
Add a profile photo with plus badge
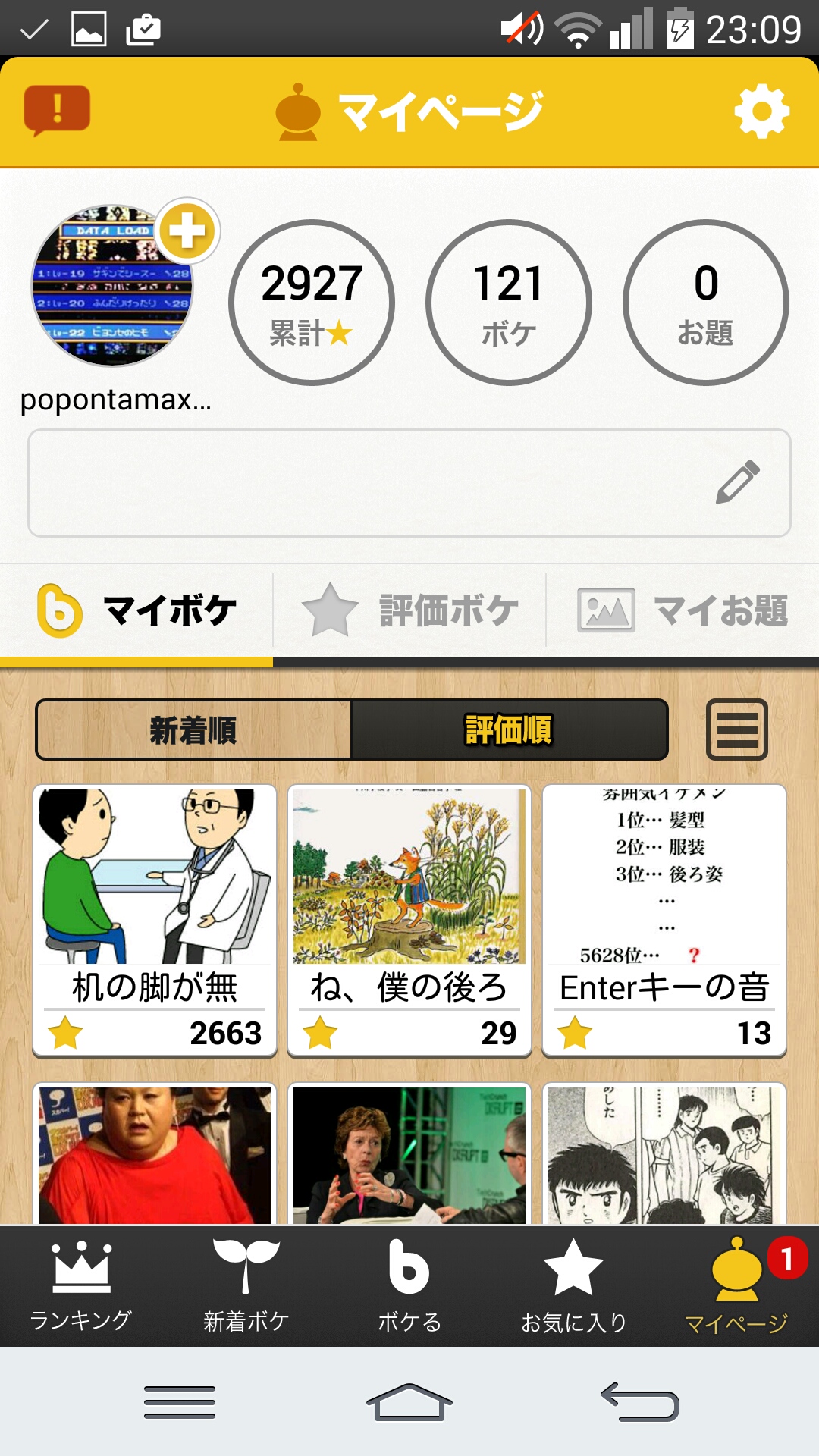(187, 231)
